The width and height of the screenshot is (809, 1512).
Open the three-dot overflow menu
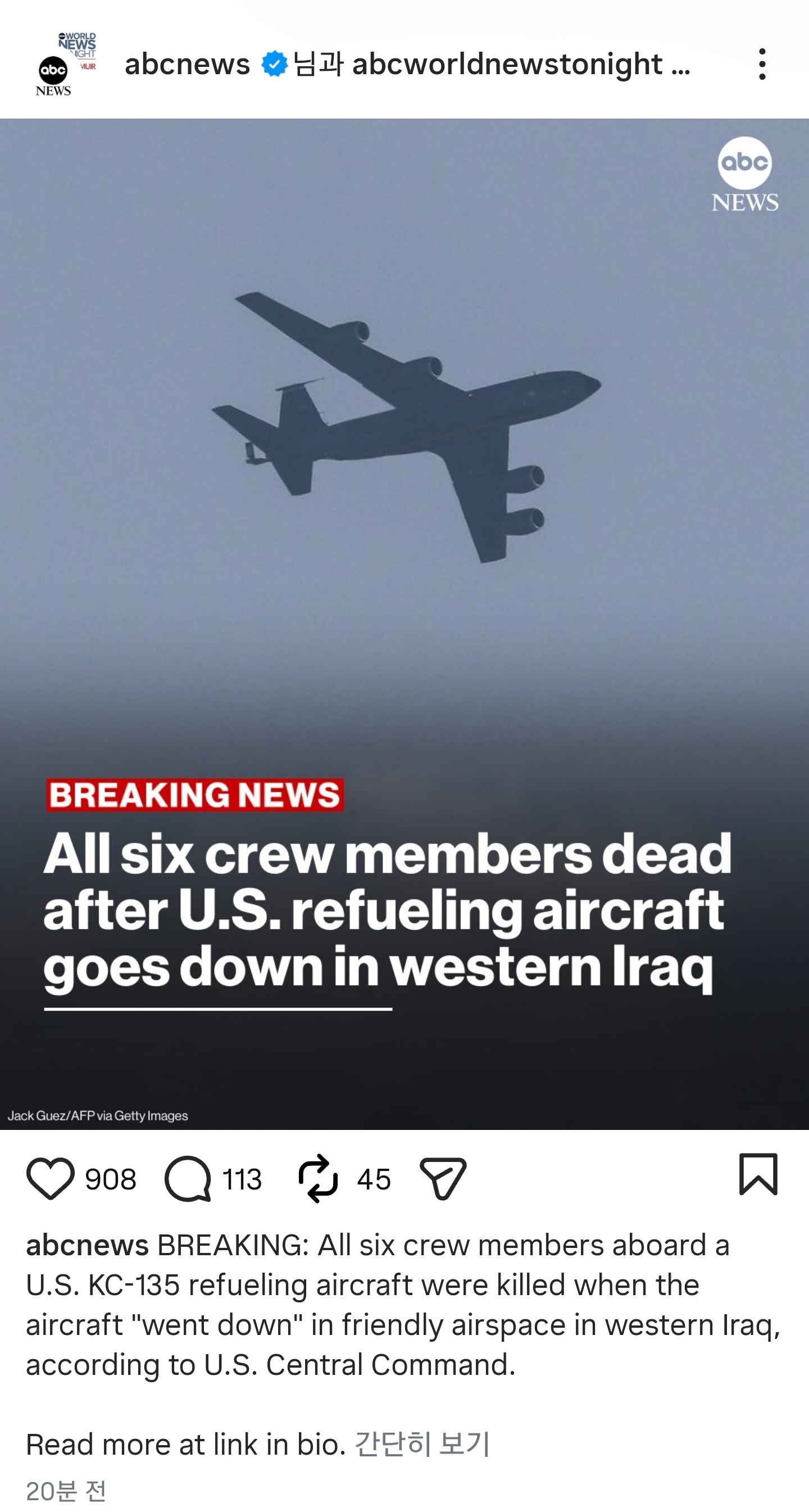(x=761, y=64)
